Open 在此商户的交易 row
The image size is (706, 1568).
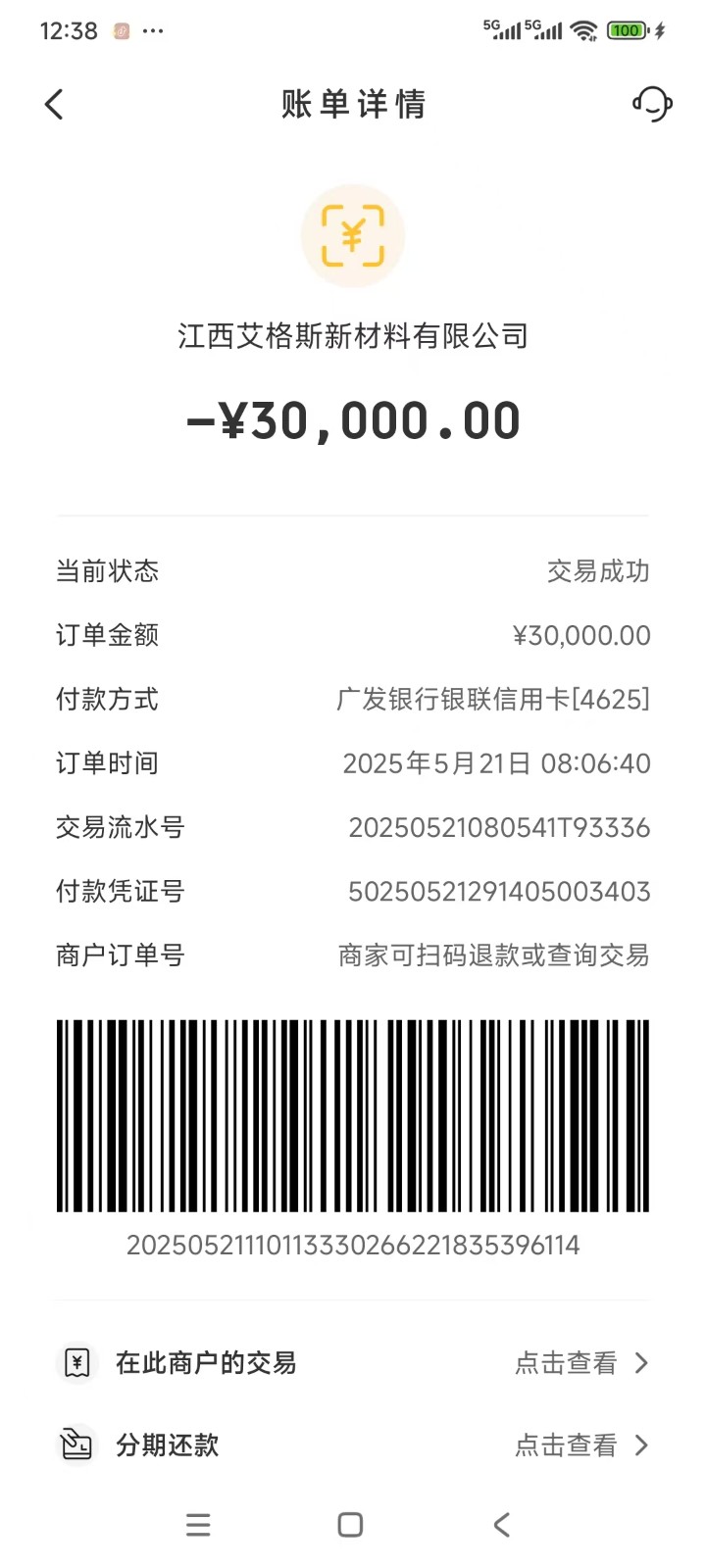(x=353, y=1363)
